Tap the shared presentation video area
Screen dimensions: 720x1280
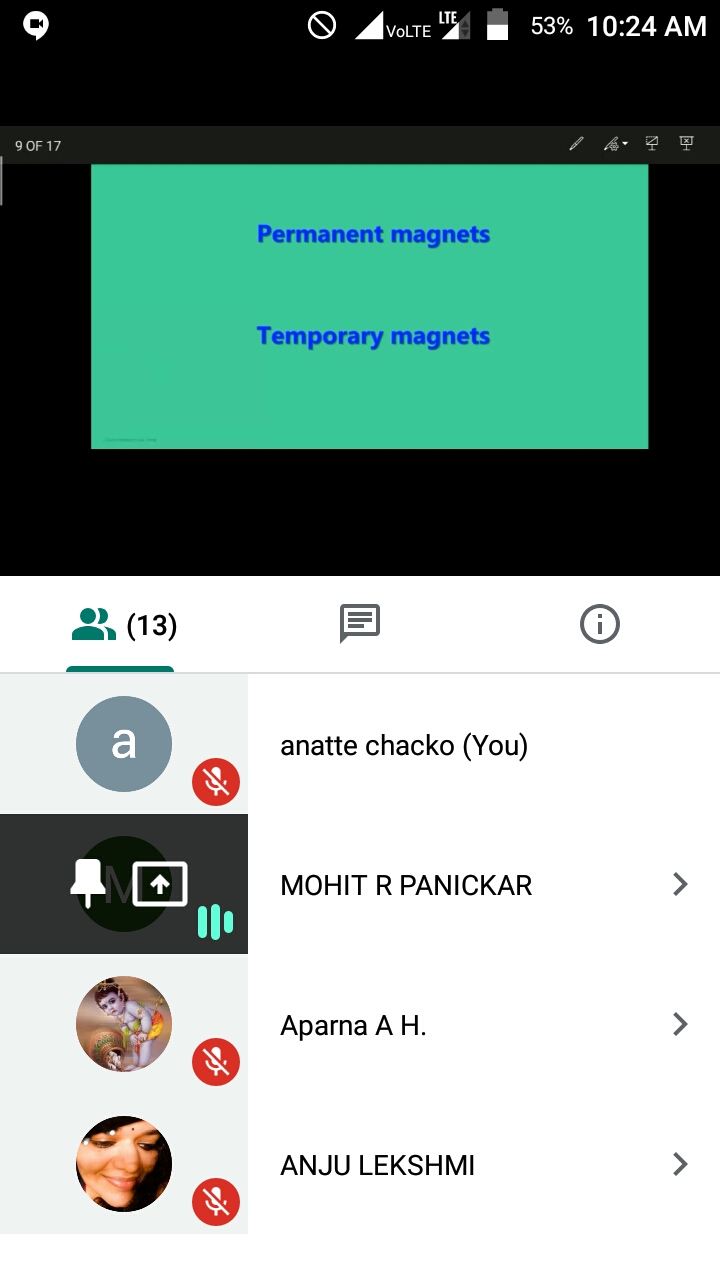[x=369, y=306]
